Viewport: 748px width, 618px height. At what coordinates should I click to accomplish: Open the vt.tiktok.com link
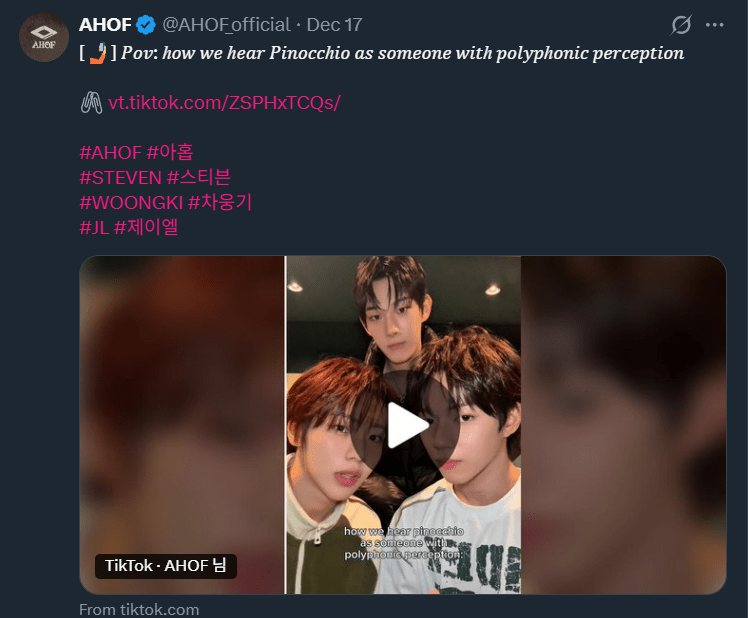223,103
